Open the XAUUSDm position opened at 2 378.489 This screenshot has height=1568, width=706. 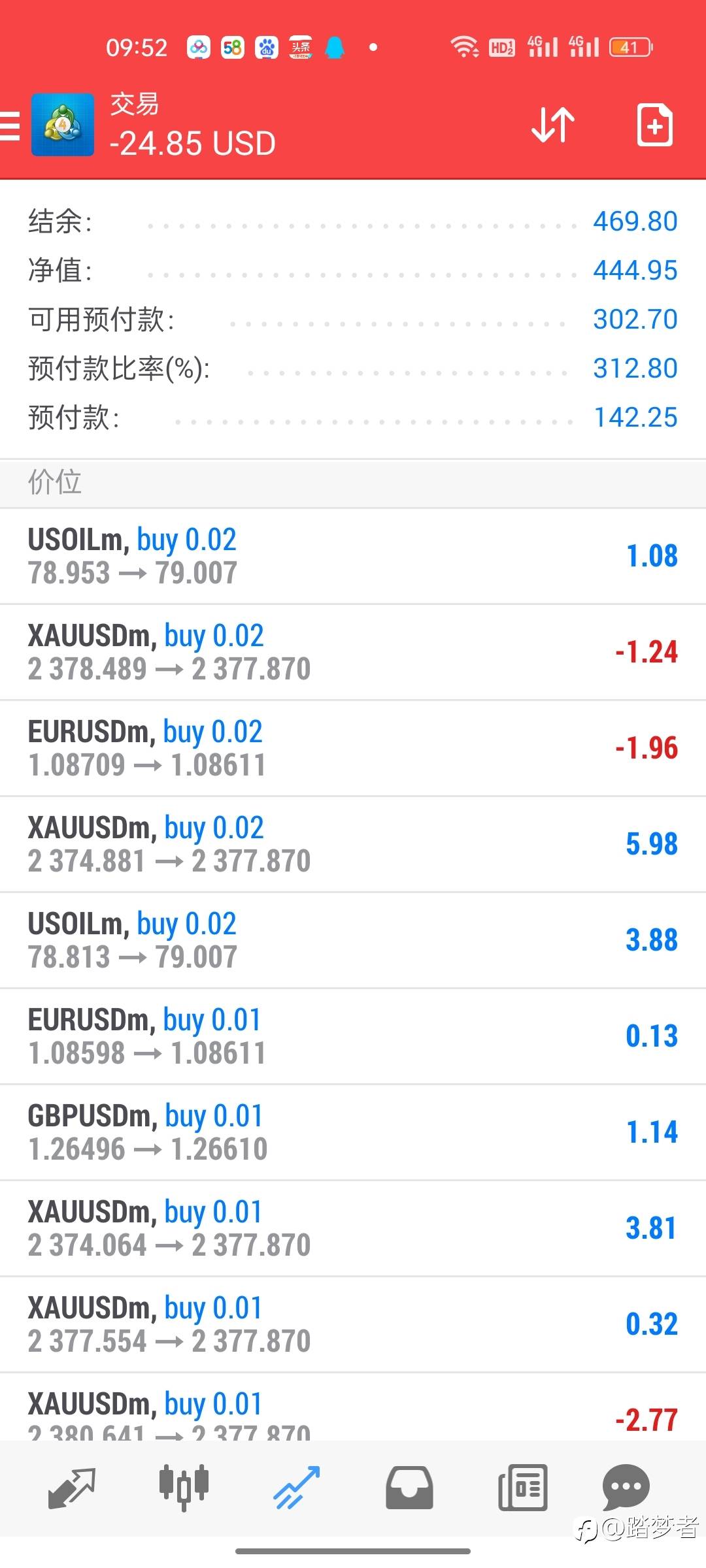353,652
